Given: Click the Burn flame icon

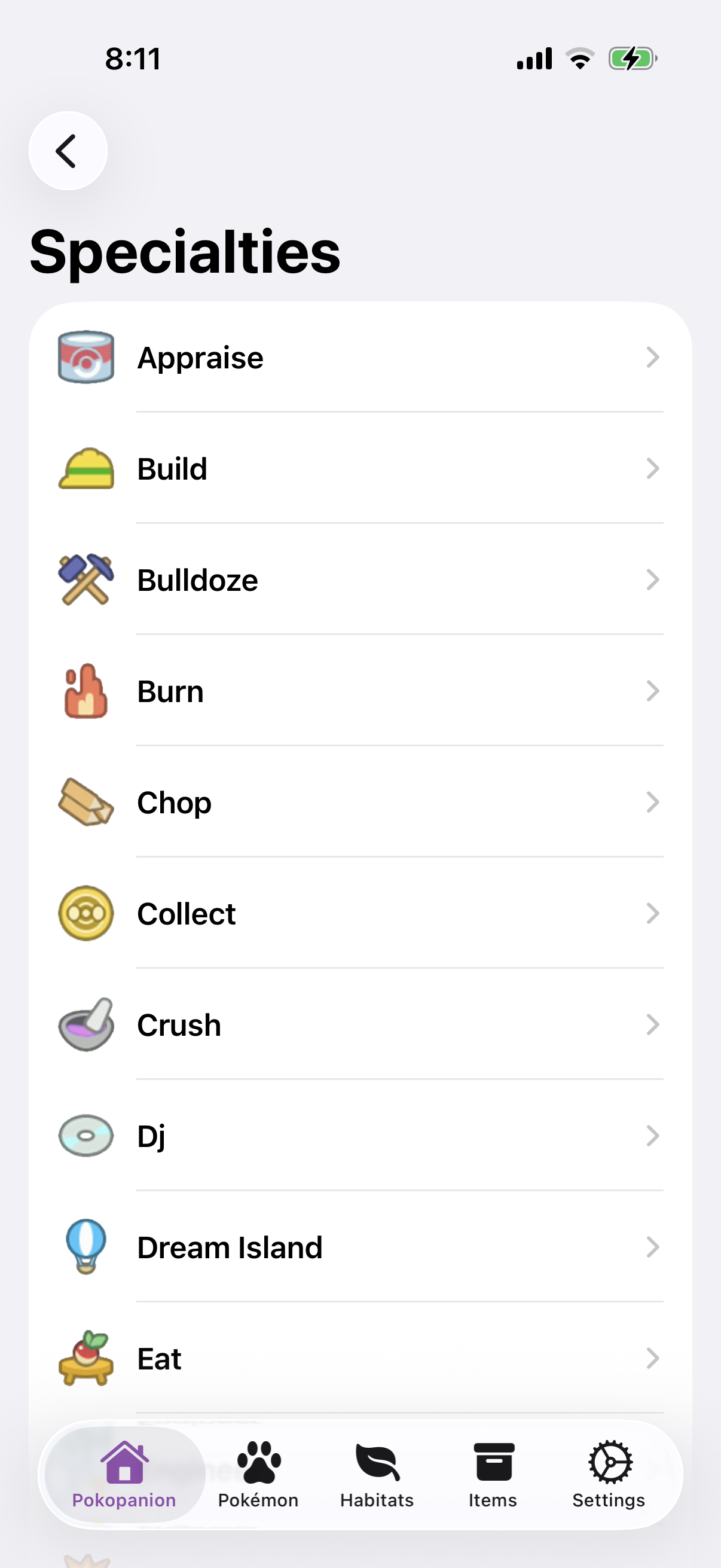Looking at the screenshot, I should [x=85, y=690].
